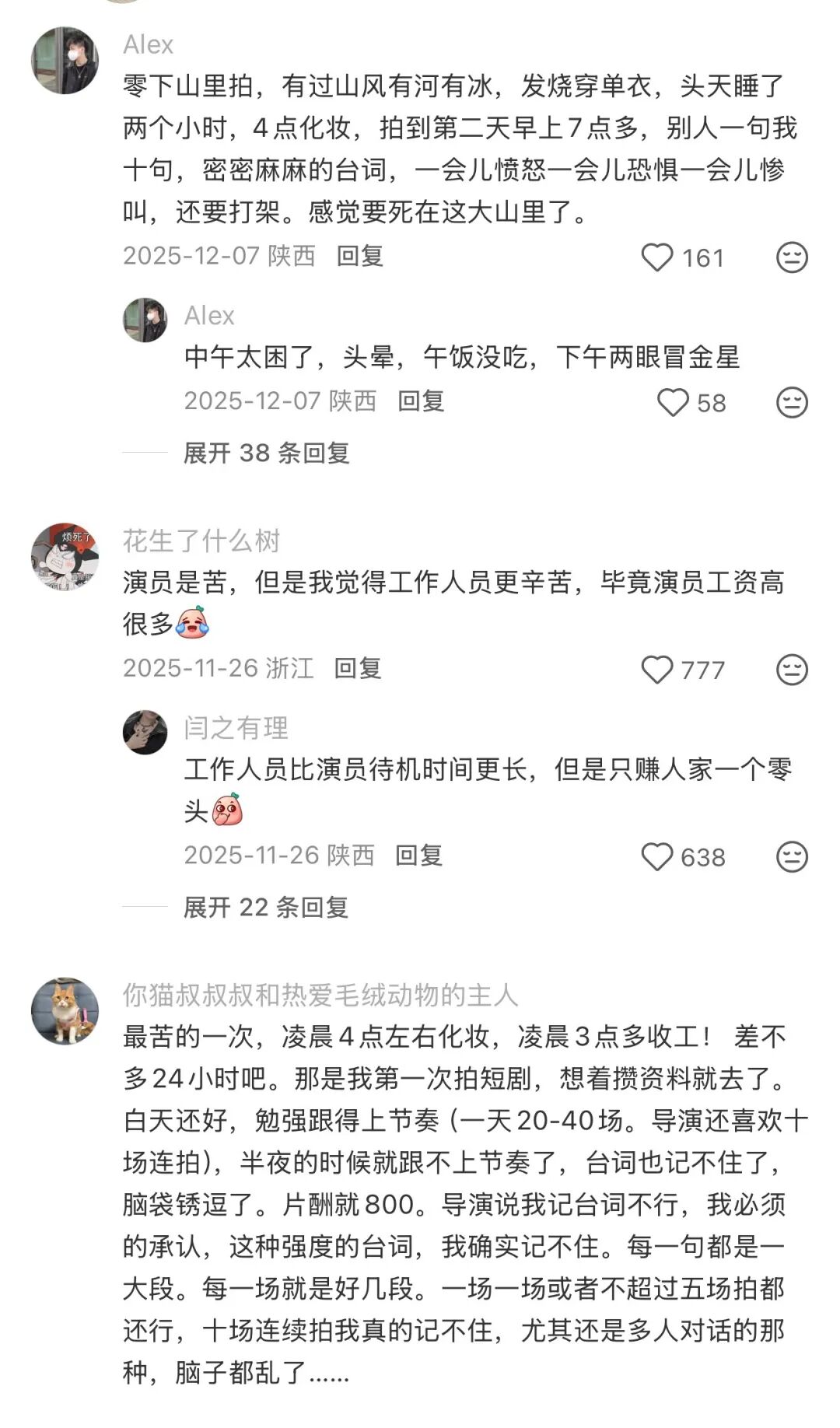Open 花生了什么树's profile avatar
The height and width of the screenshot is (1428, 840).
[65, 556]
